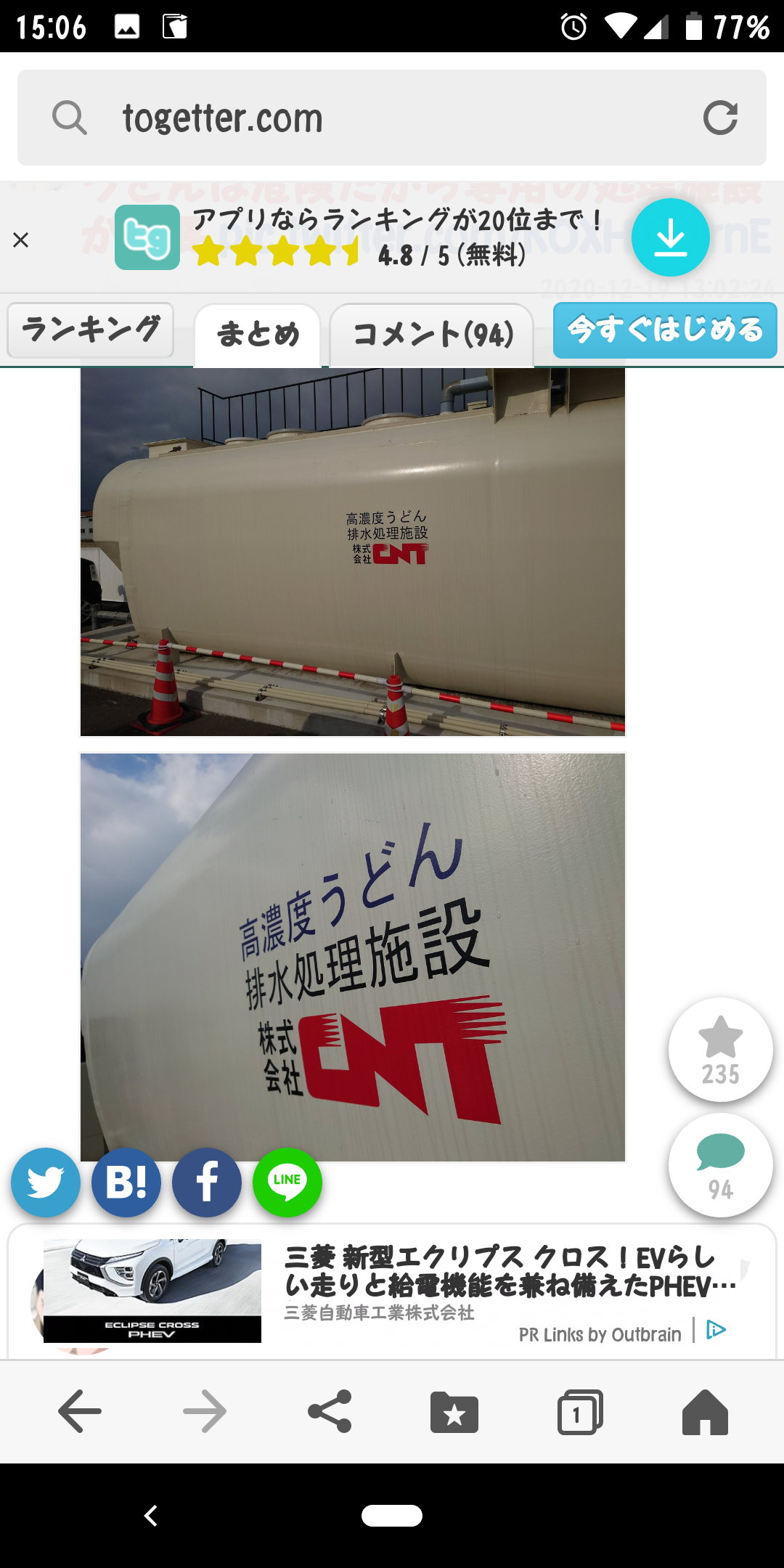Open the Mitsubishi Eclipse Cross PHEV ad
Image resolution: width=784 pixels, height=1568 pixels.
[392, 1291]
